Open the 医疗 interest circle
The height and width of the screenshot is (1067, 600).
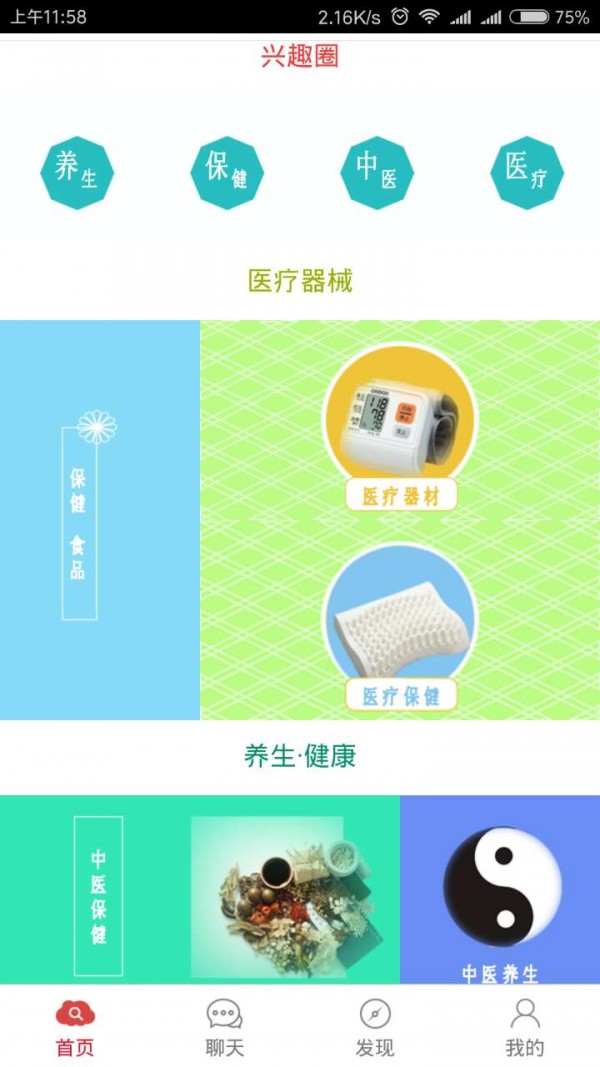pos(526,172)
